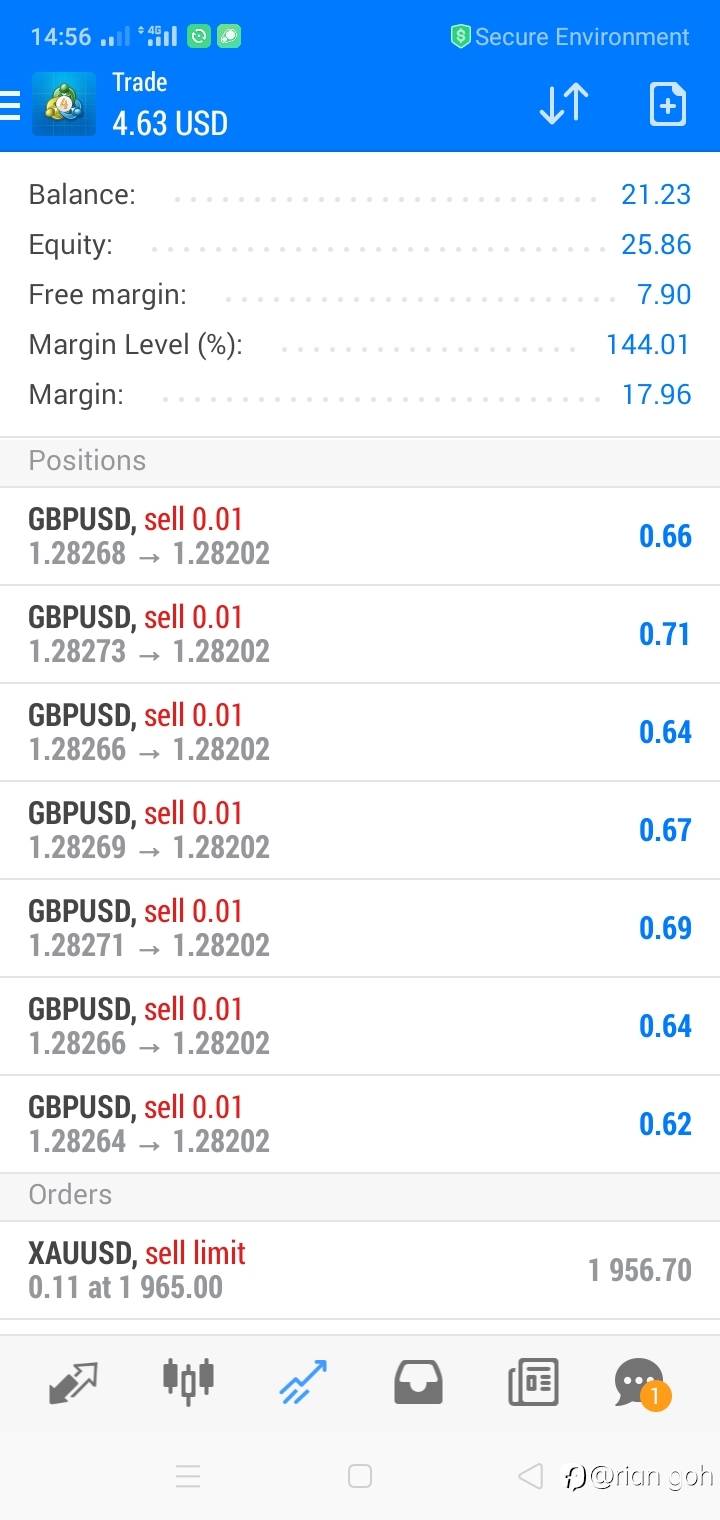View GBPUSD position opened at 1.28269
The height and width of the screenshot is (1520, 720).
[360, 830]
